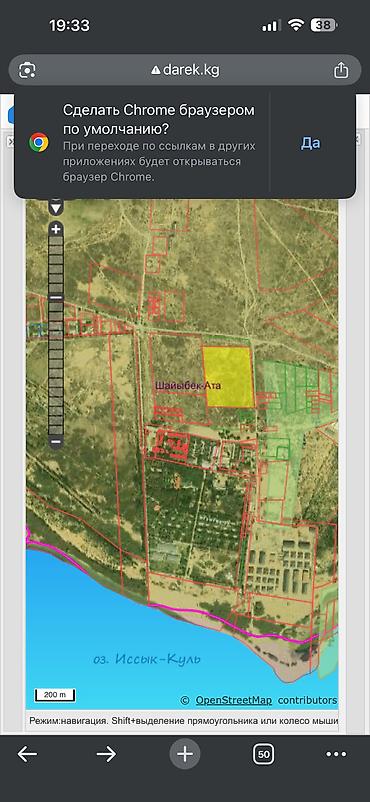Open the tab switcher showing 50 tabs
Screen dimensions: 370x802
click(x=264, y=754)
